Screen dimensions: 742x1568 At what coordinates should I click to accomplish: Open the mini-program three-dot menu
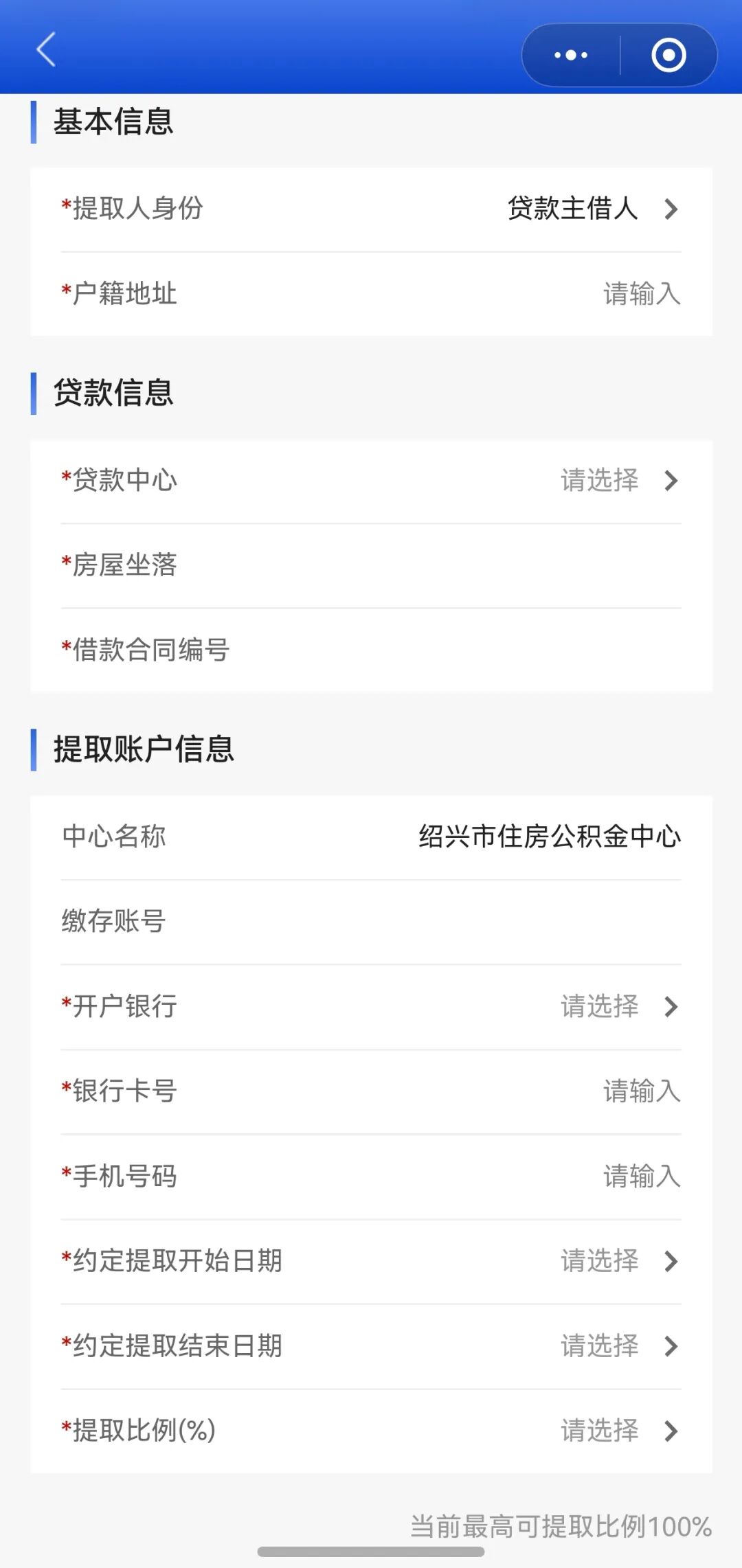[x=571, y=55]
